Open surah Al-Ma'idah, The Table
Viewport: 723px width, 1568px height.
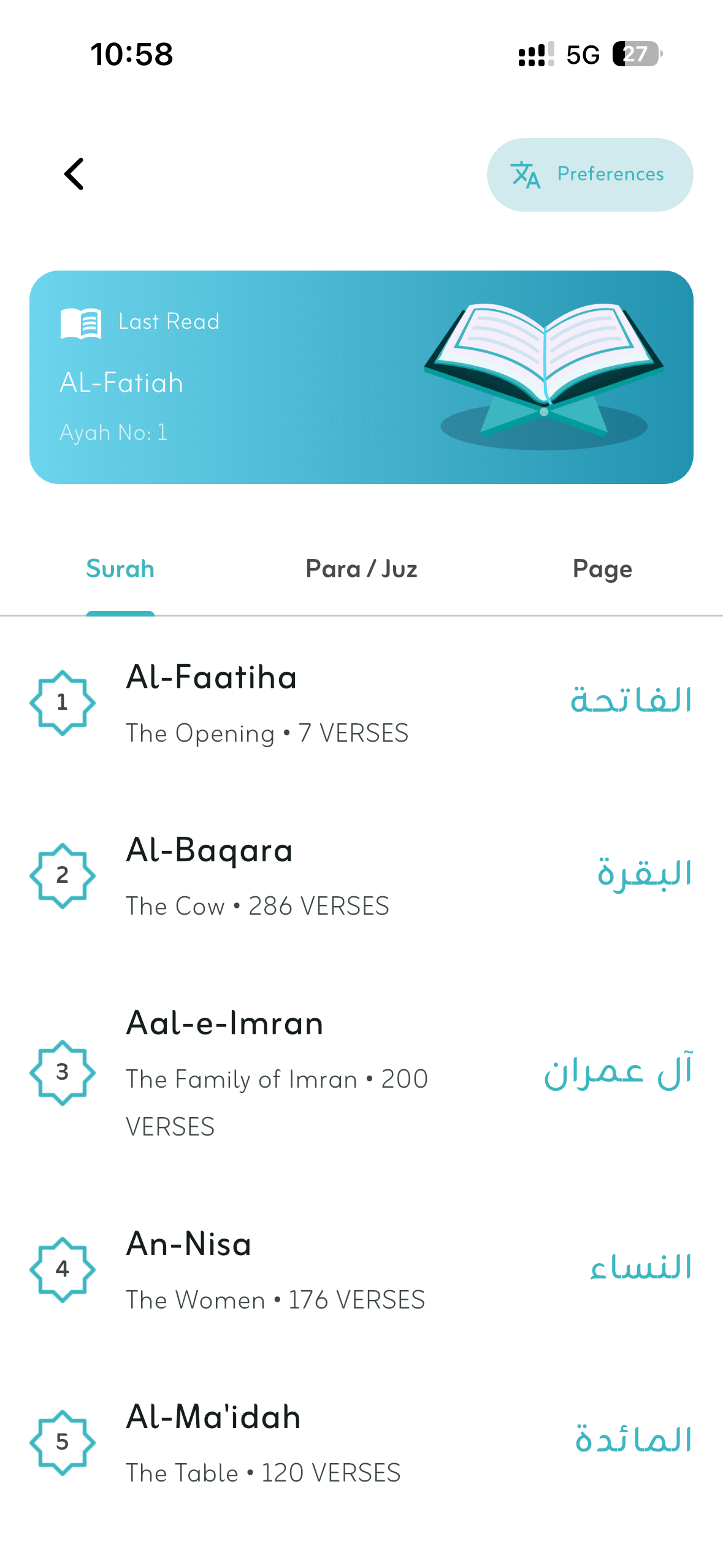coord(361,1443)
